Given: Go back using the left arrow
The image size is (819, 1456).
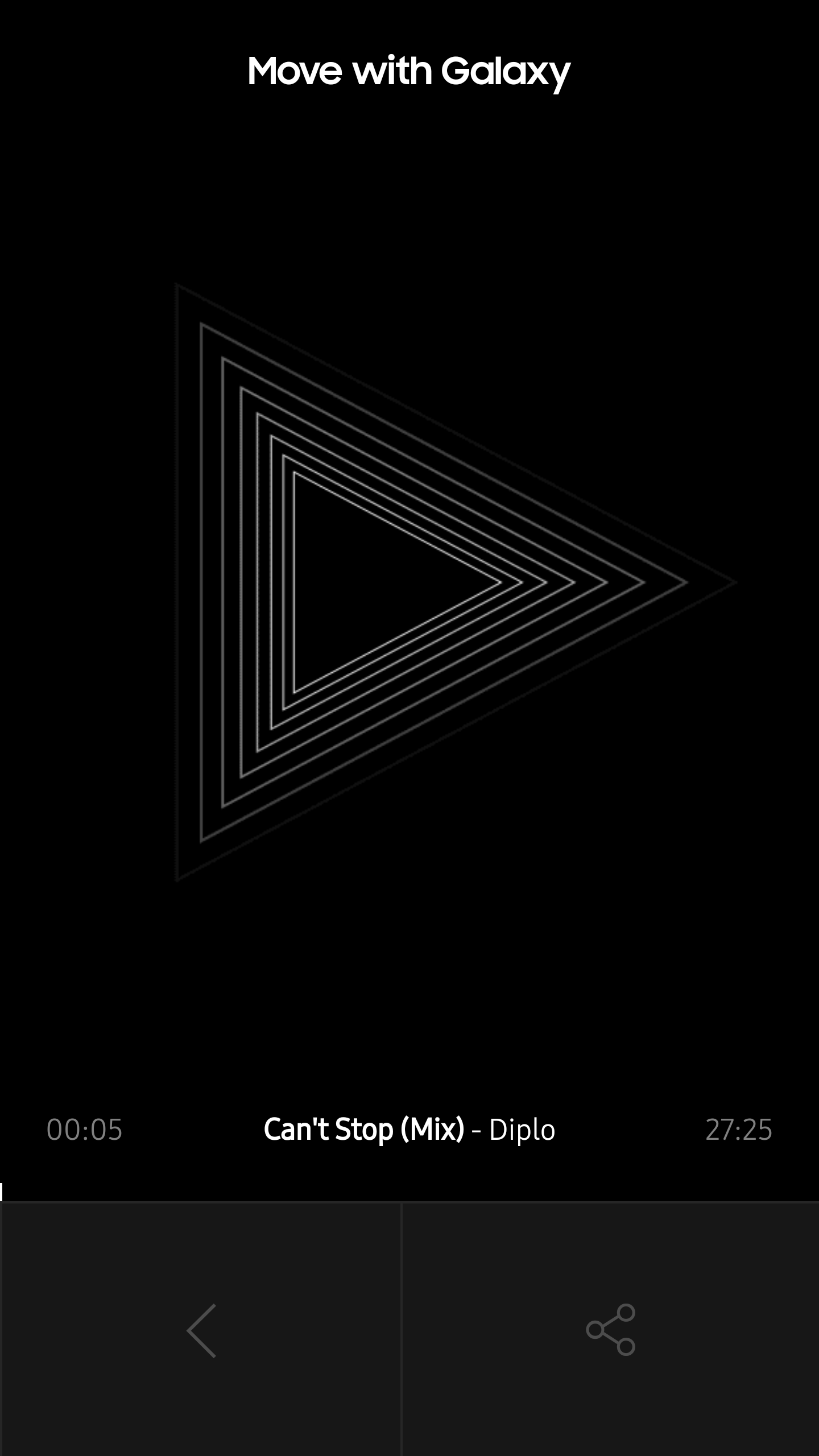Looking at the screenshot, I should 201,1331.
